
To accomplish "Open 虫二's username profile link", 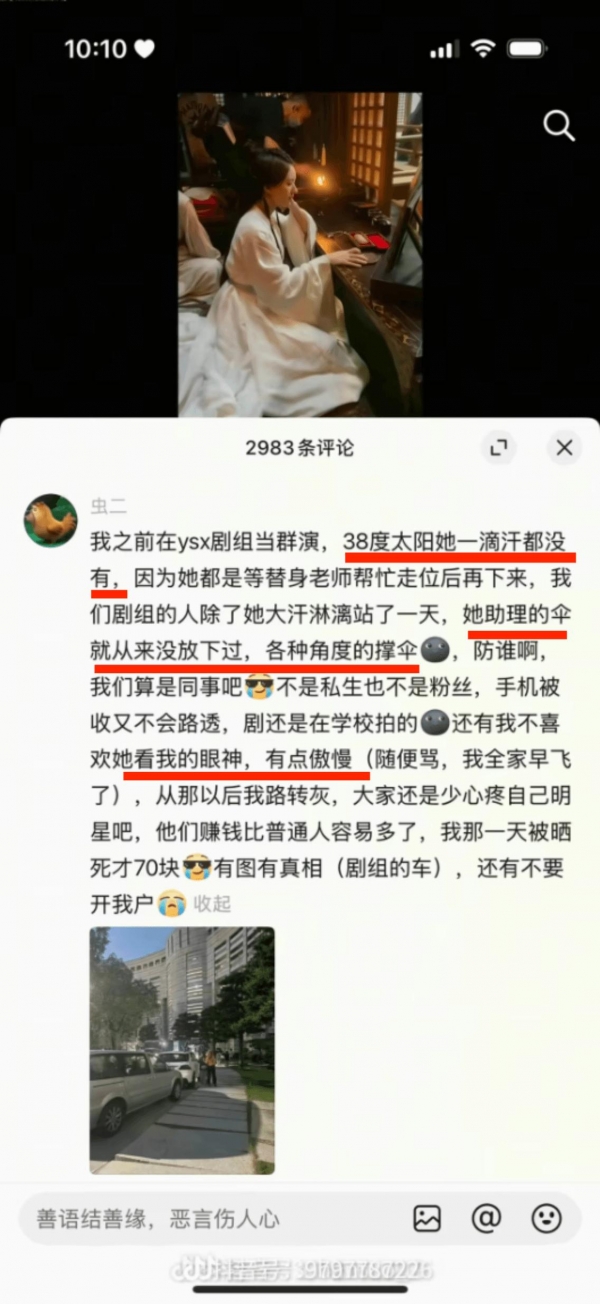I will click(108, 506).
